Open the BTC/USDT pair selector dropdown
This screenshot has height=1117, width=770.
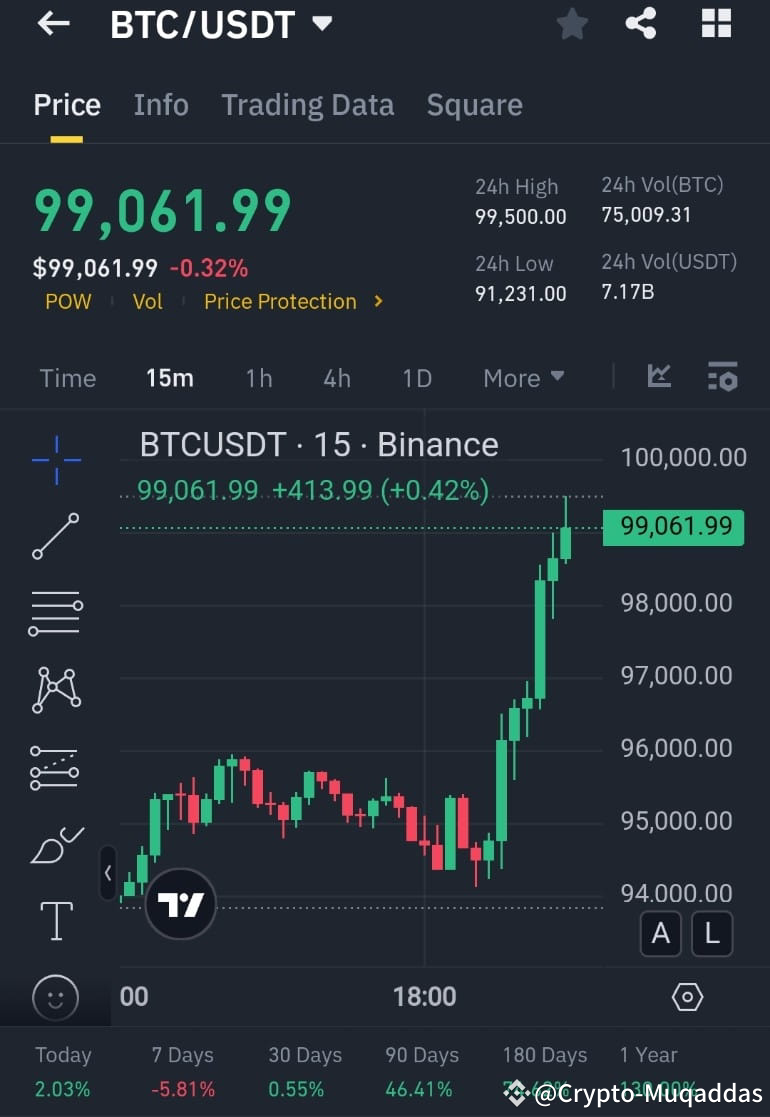pos(322,24)
